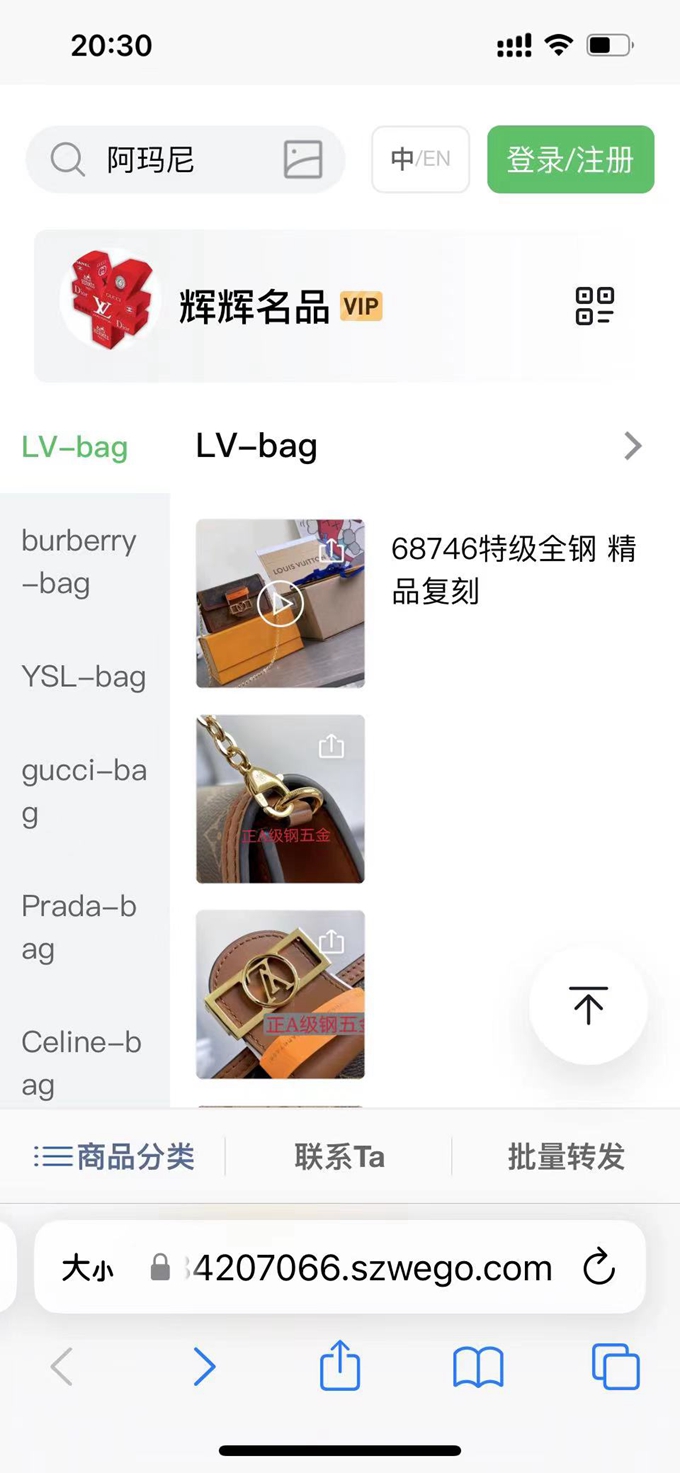Open 批量转发 batch forwarding
The image size is (680, 1473).
click(566, 1157)
